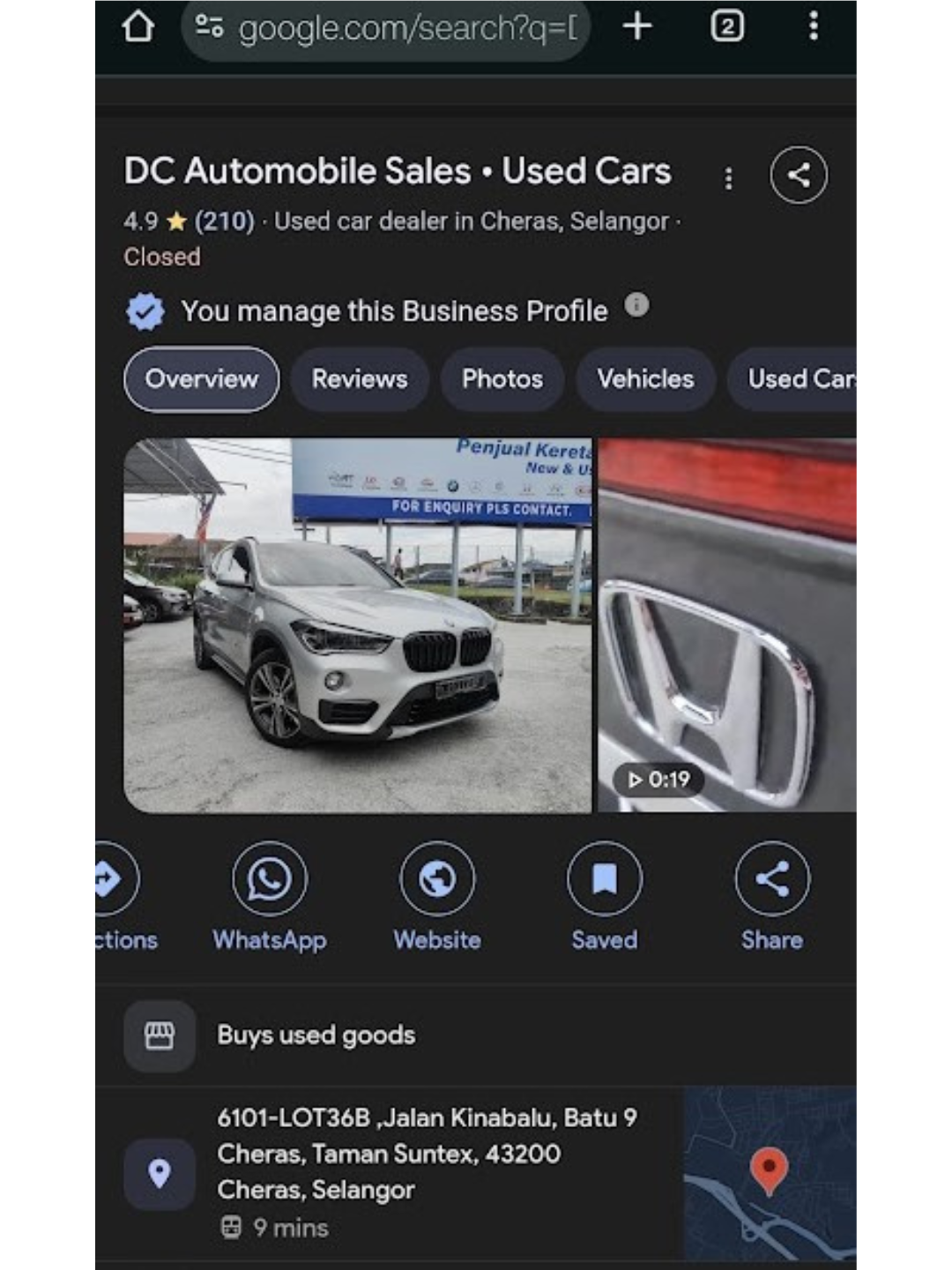Switch to the Reviews tab

359,378
